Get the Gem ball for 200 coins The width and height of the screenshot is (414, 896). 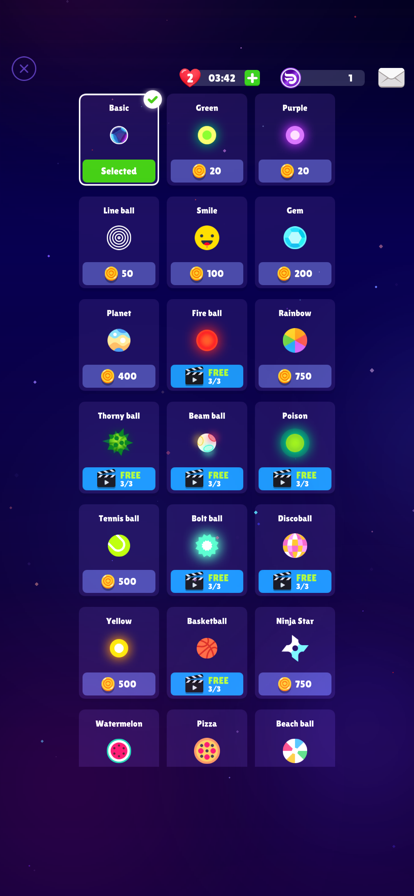[x=295, y=274]
